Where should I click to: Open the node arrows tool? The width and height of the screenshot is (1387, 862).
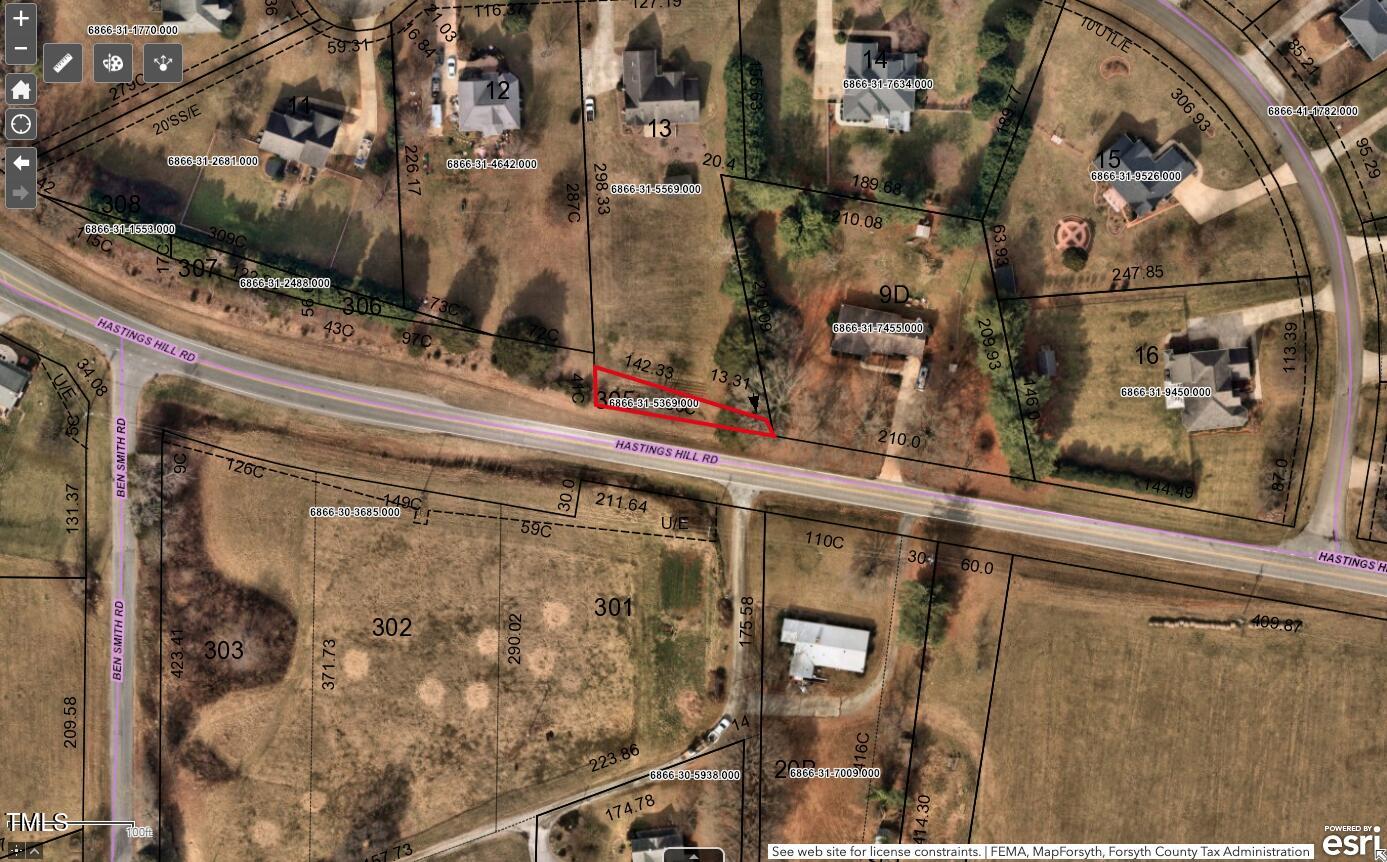pos(162,63)
